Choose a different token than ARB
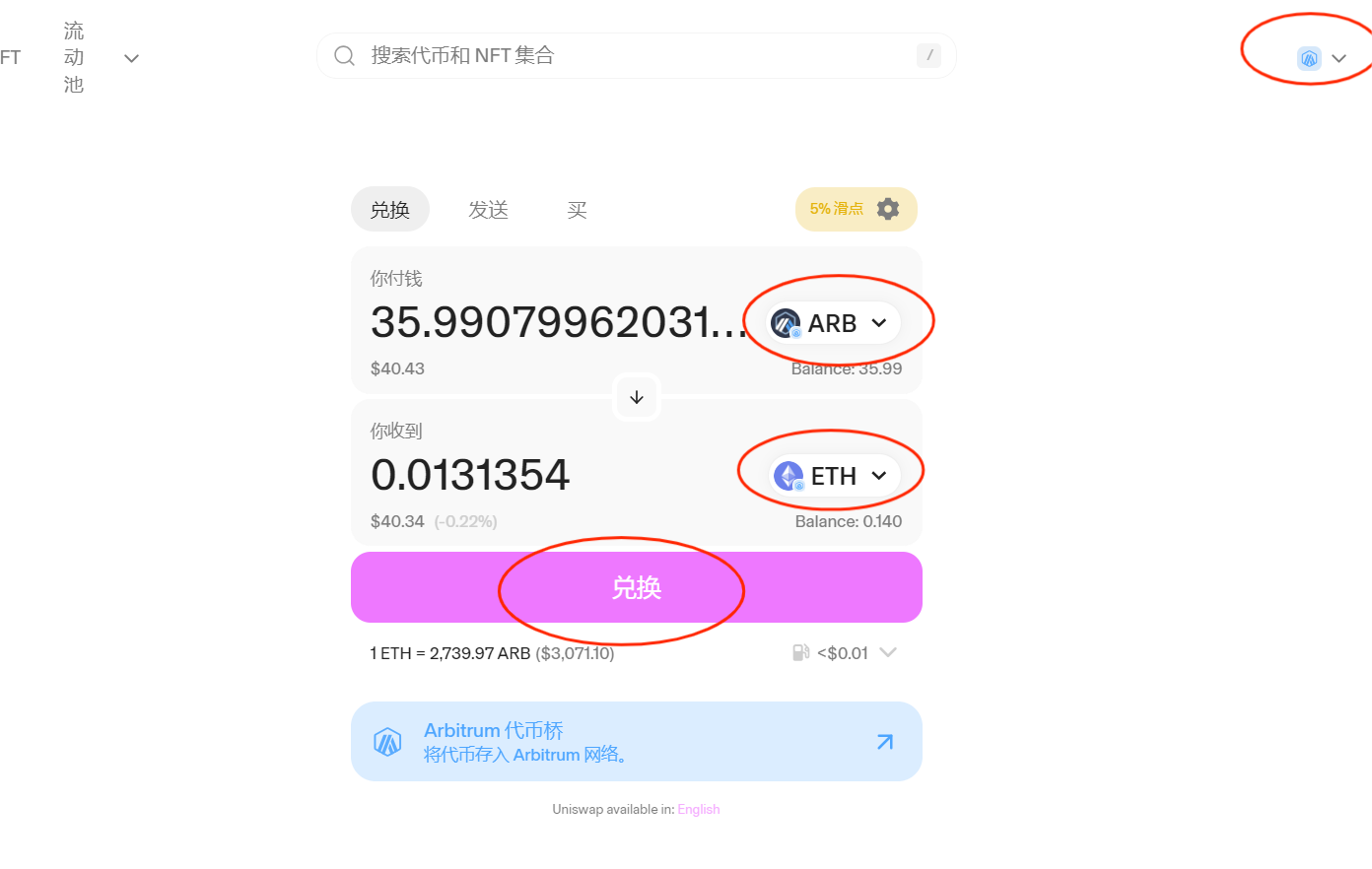This screenshot has width=1372, height=869. point(833,323)
